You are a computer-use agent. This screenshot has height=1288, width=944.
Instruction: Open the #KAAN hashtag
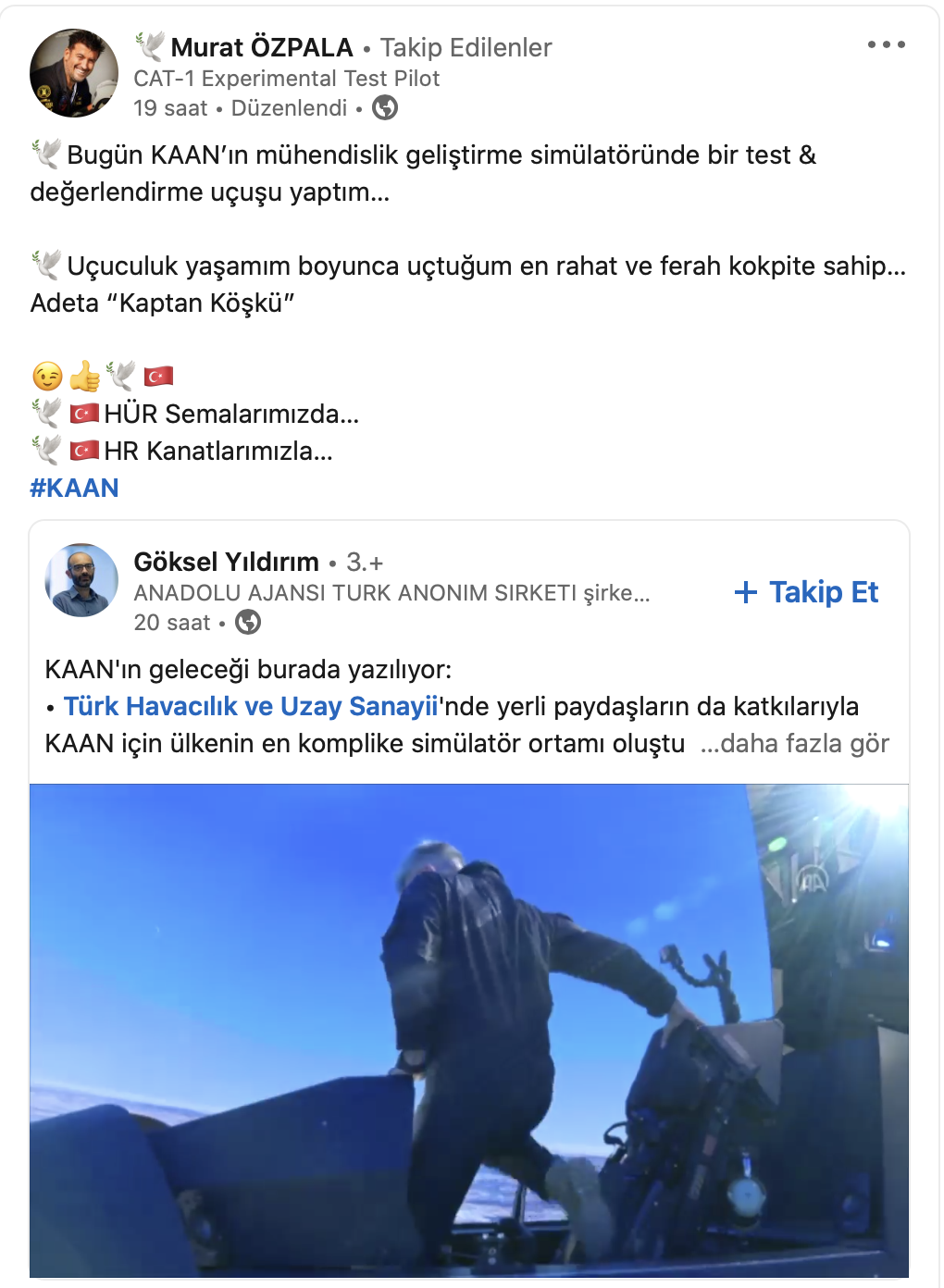pyautogui.click(x=74, y=488)
